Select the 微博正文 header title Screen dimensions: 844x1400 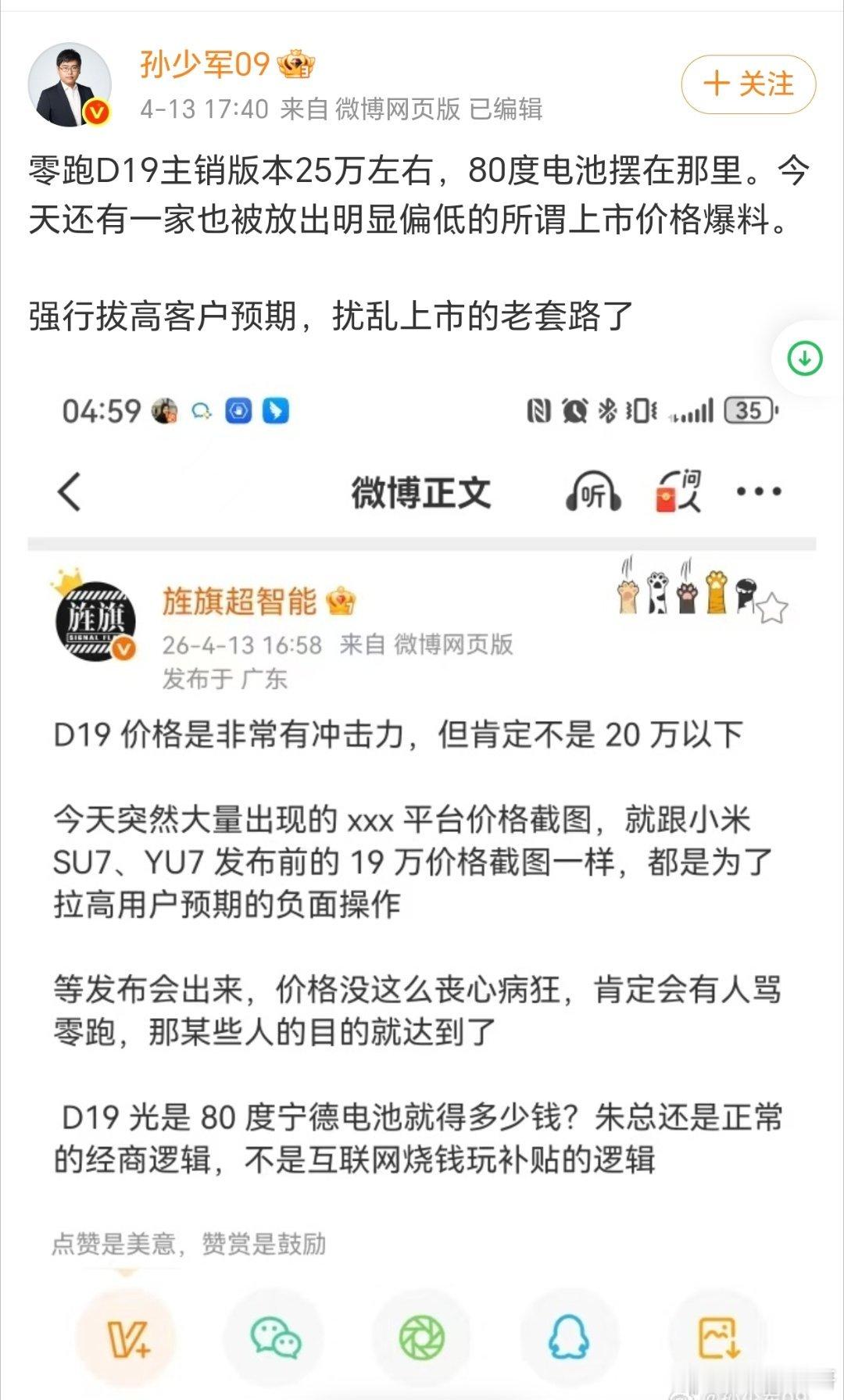click(422, 491)
